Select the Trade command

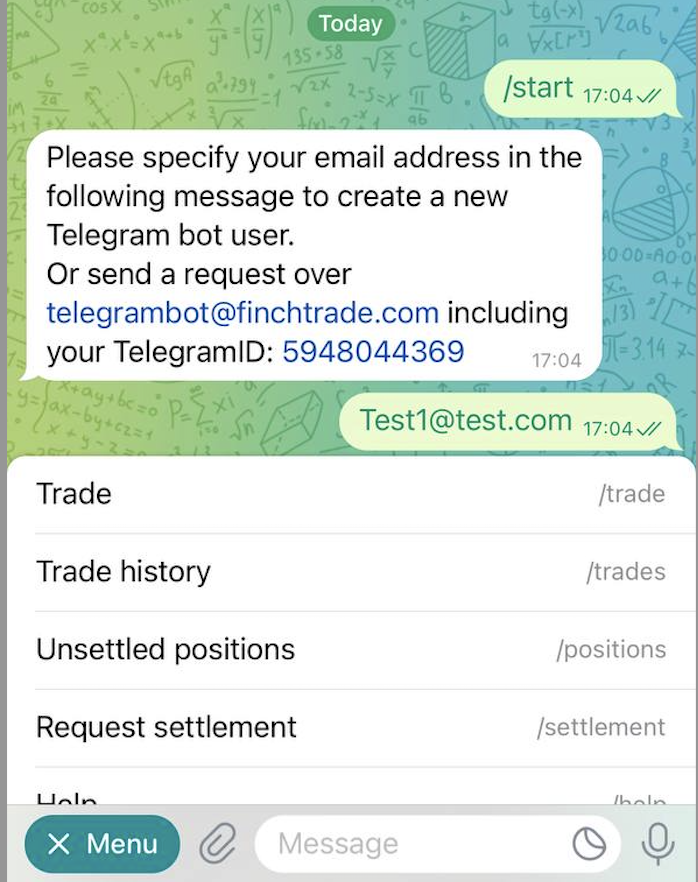coord(350,494)
